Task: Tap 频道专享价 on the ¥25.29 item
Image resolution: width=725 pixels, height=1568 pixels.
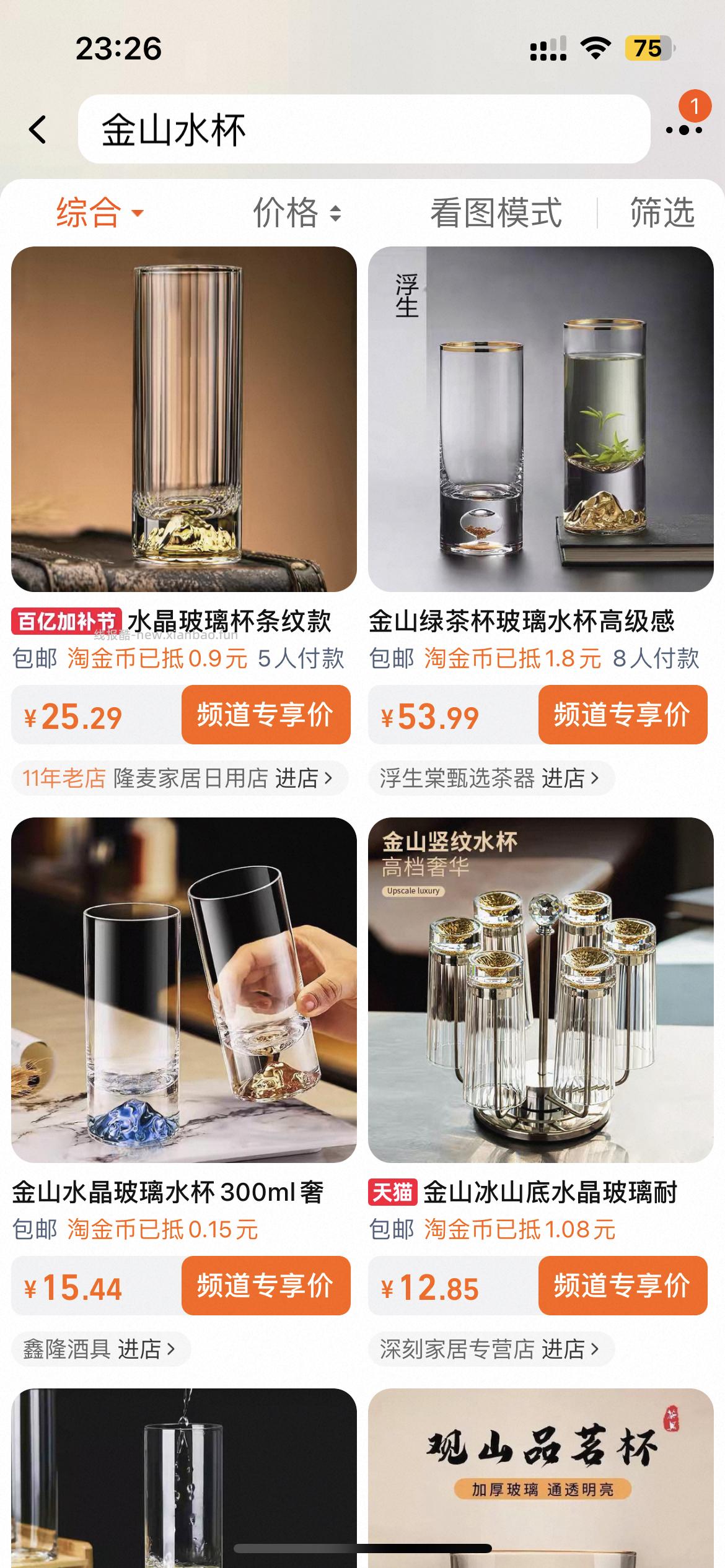Action: [265, 714]
